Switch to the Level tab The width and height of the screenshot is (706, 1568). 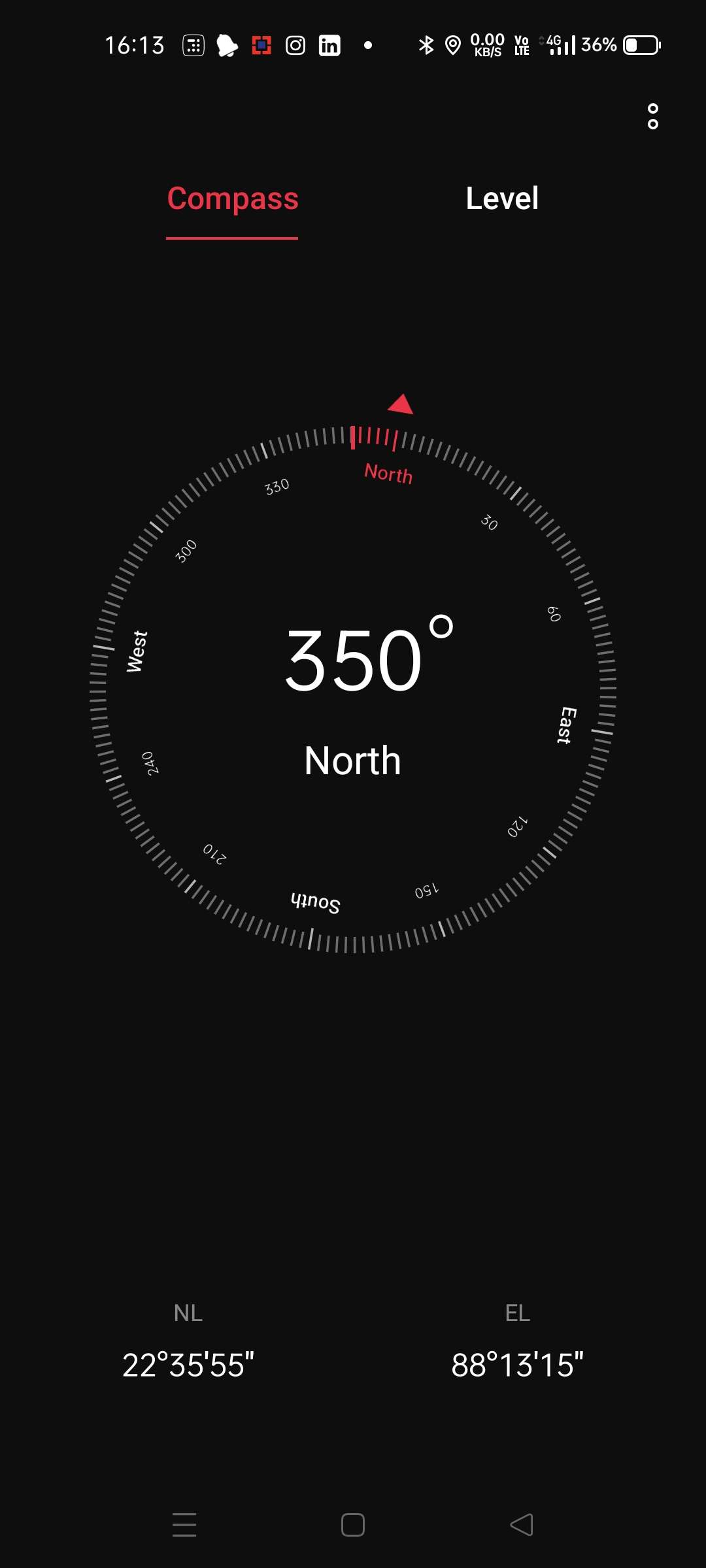coord(502,199)
